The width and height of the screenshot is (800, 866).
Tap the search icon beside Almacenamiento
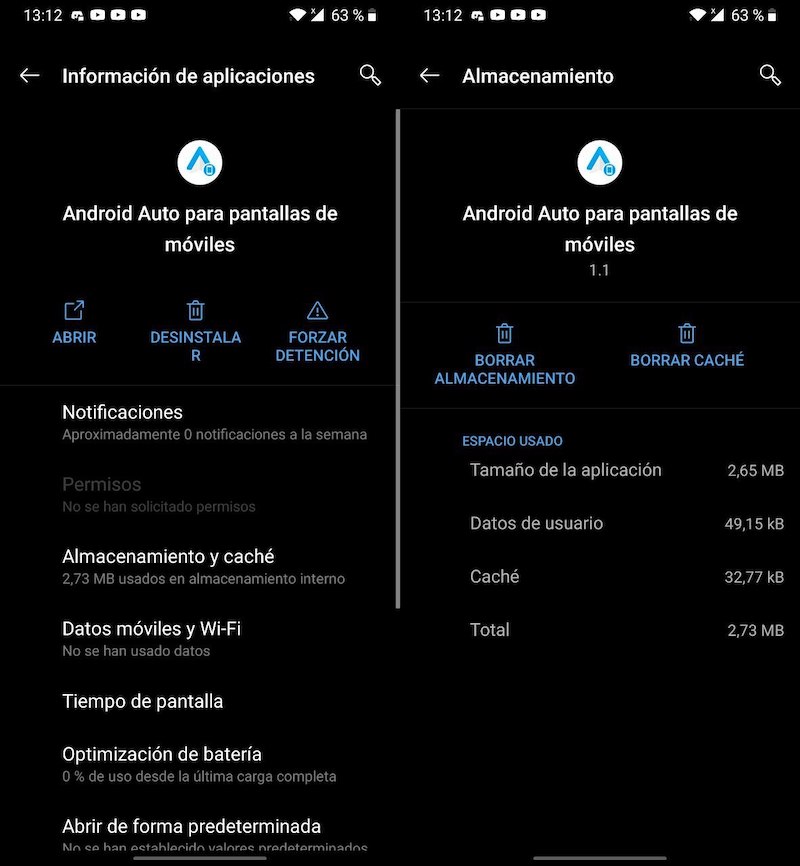pyautogui.click(x=770, y=76)
